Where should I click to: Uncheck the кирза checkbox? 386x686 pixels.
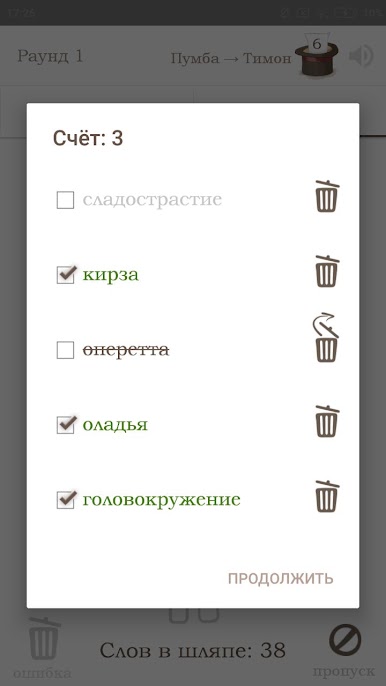[66, 275]
